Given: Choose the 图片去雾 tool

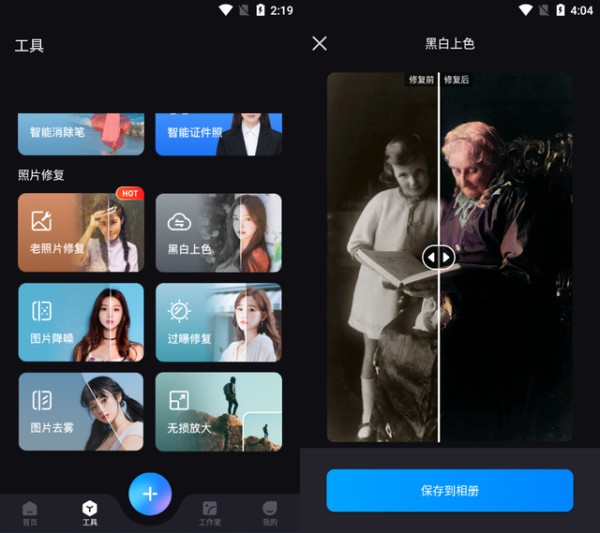Looking at the screenshot, I should coord(81,411).
